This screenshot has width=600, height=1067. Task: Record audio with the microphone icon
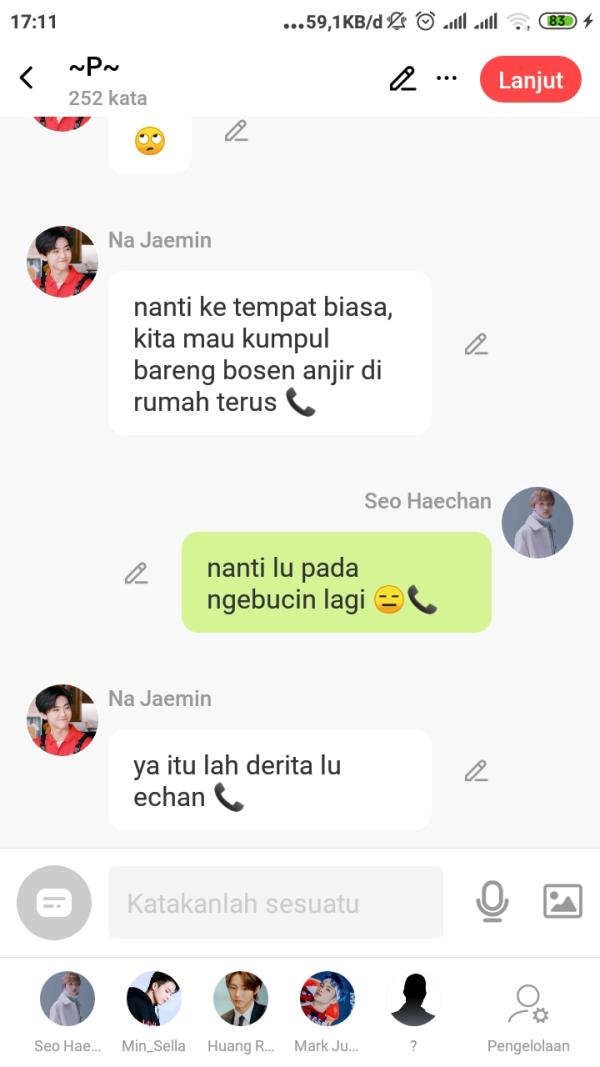(491, 902)
